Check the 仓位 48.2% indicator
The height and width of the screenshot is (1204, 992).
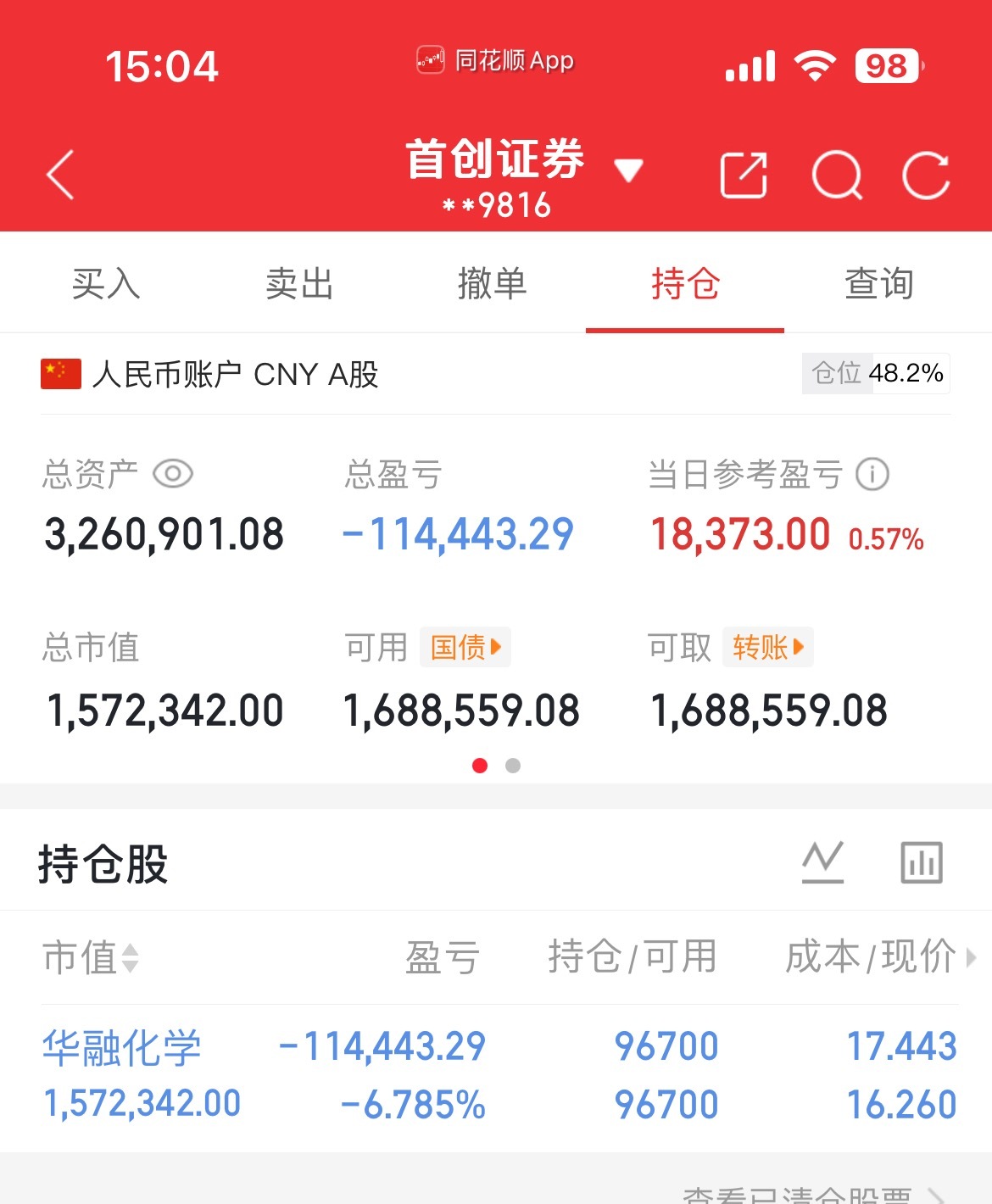tap(875, 372)
